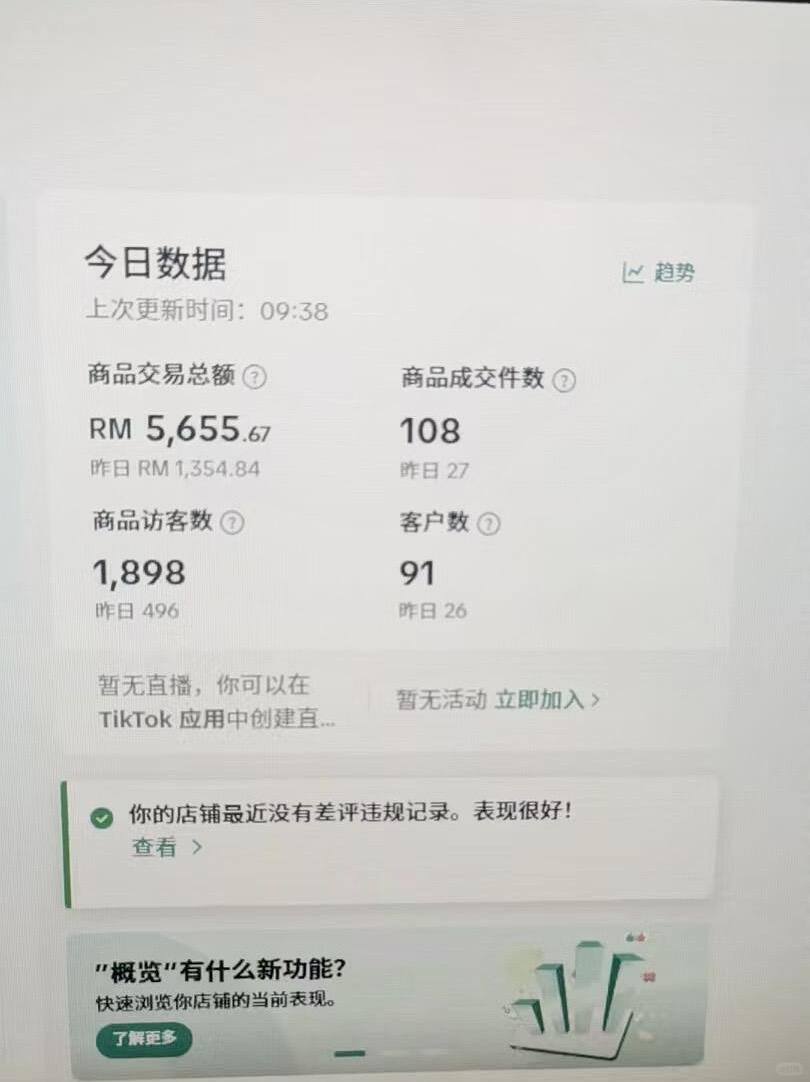The height and width of the screenshot is (1082, 810).
Task: Tap the help icon beside 商品交易总额
Action: [x=256, y=377]
